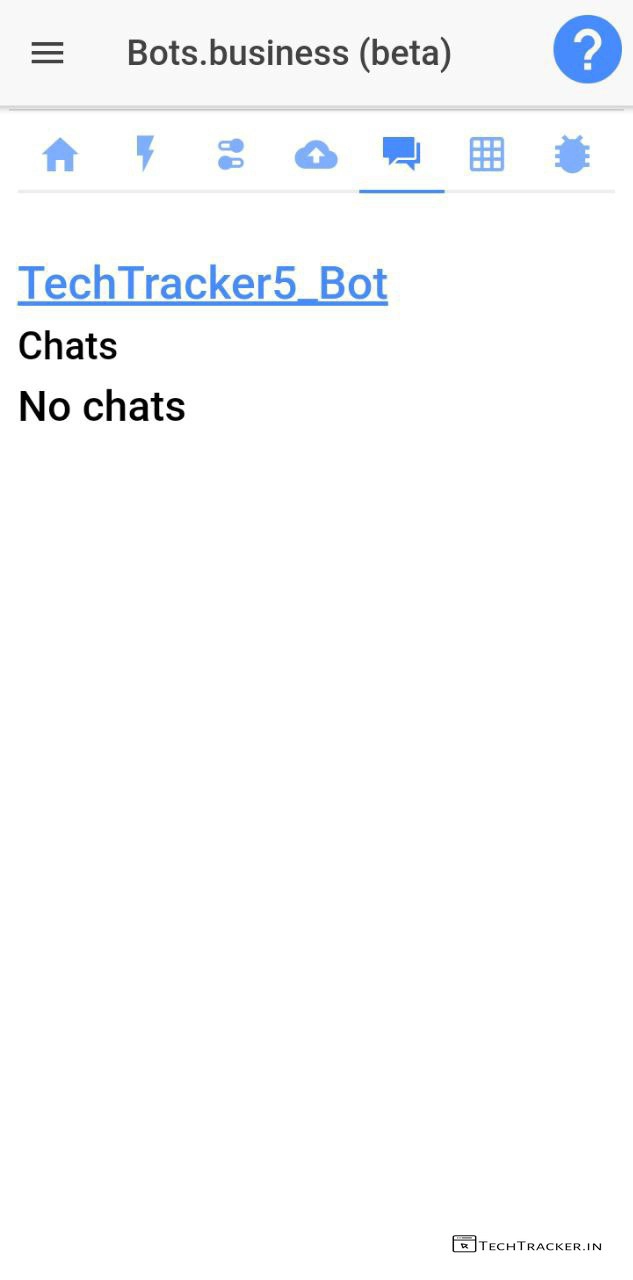Screen dimensions: 633x1280
Task: Switch to the bug tab
Action: click(x=572, y=155)
